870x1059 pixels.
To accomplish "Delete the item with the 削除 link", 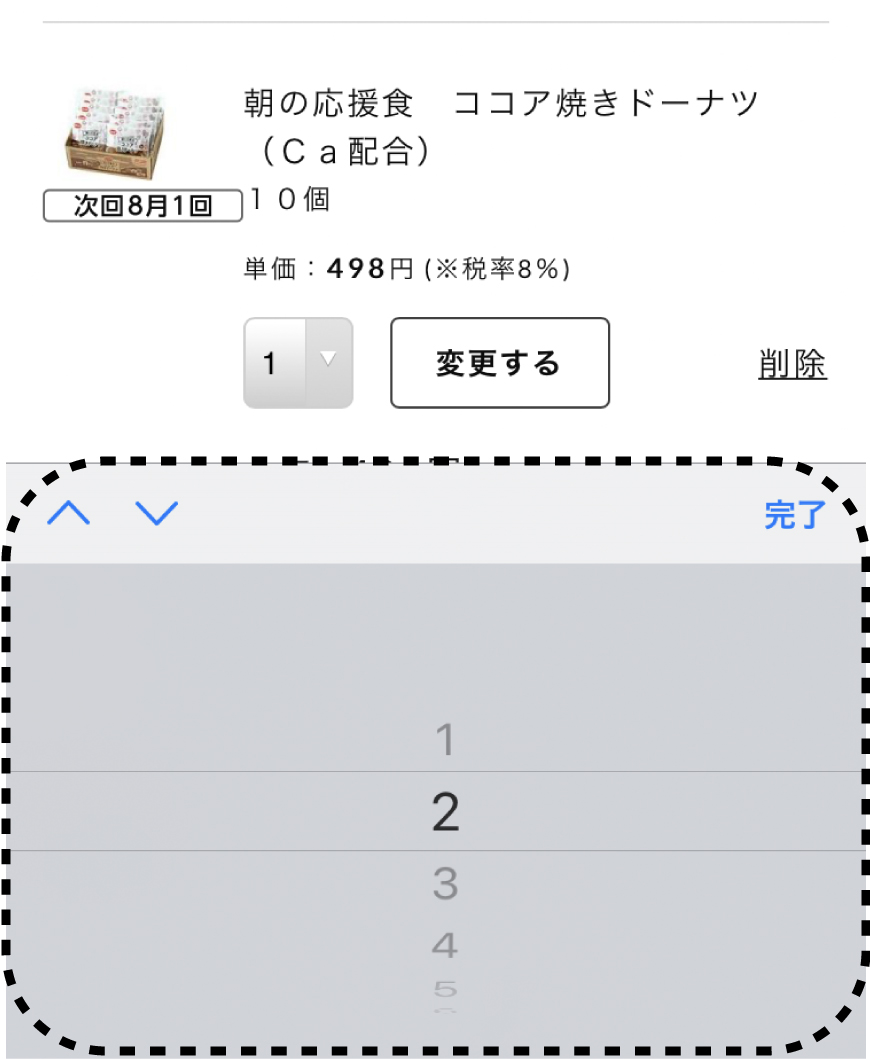I will click(792, 365).
